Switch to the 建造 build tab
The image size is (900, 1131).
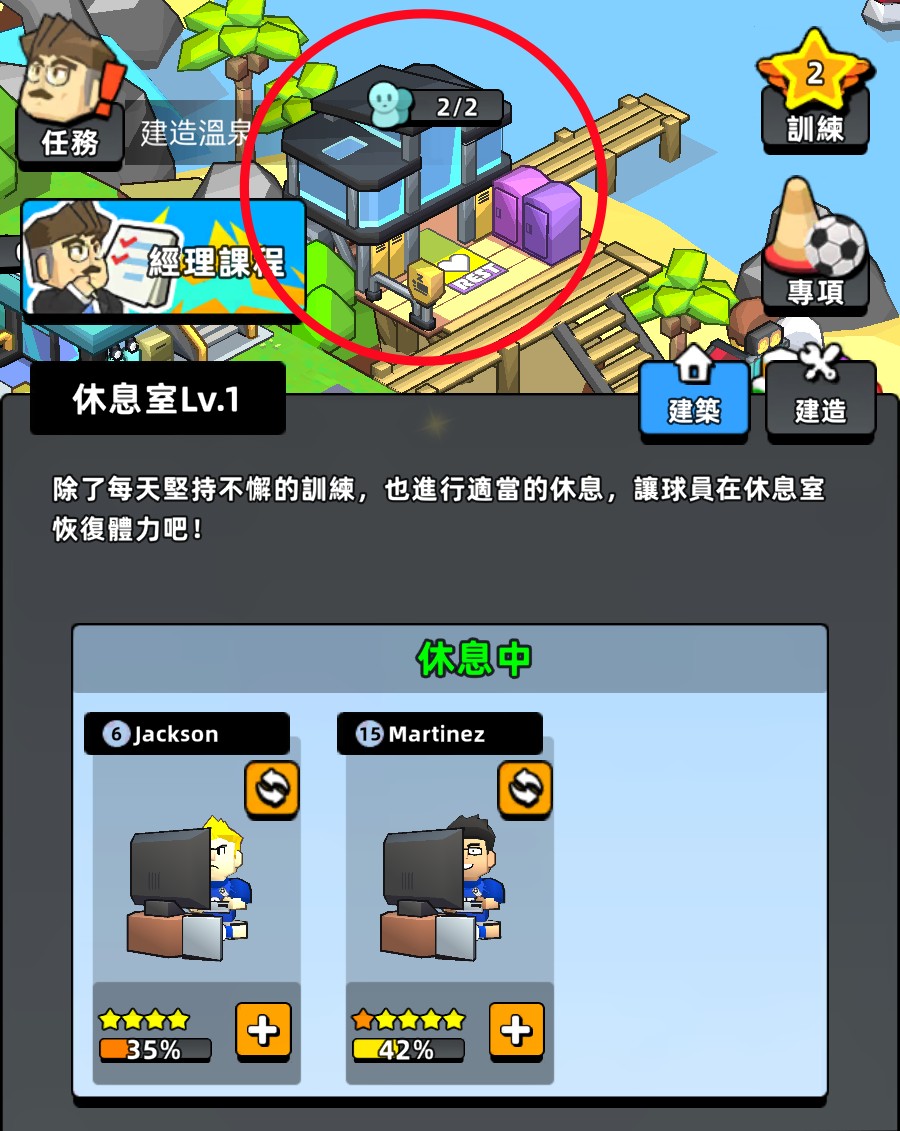coord(820,398)
